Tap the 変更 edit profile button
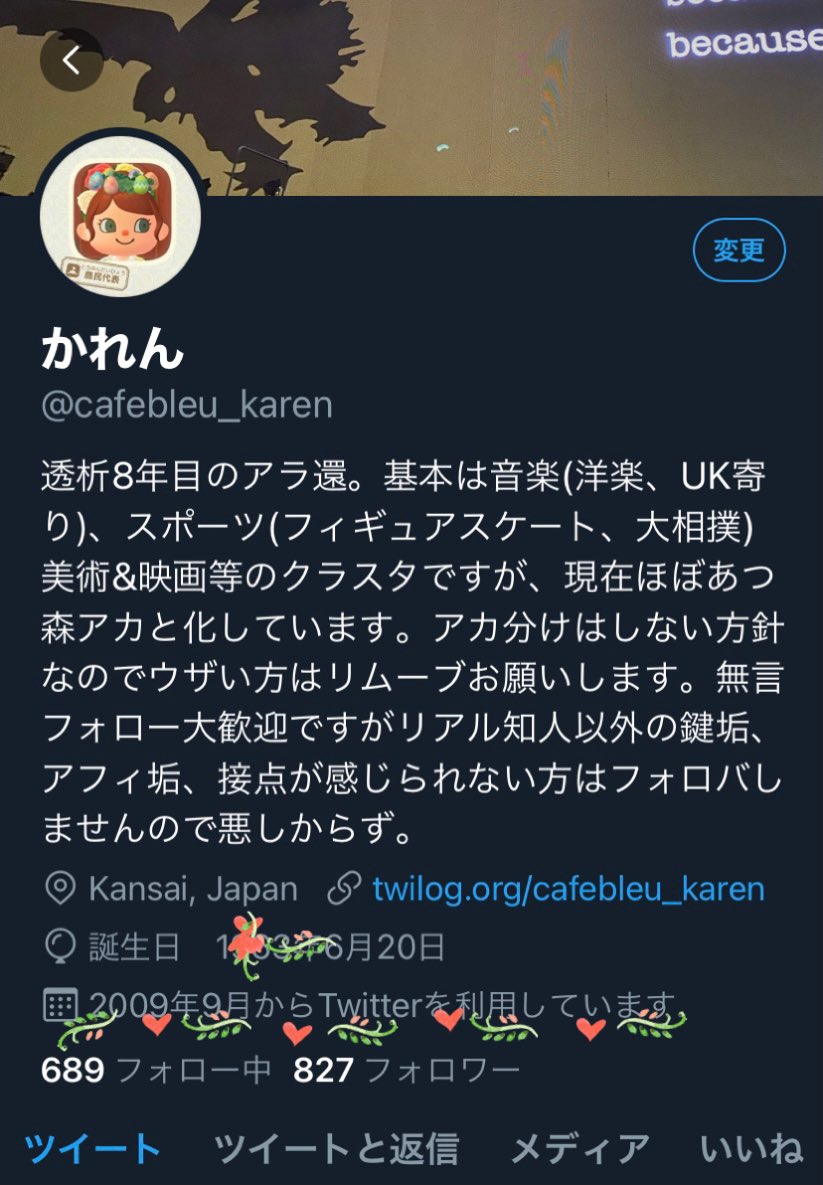The width and height of the screenshot is (823, 1185). (x=738, y=250)
